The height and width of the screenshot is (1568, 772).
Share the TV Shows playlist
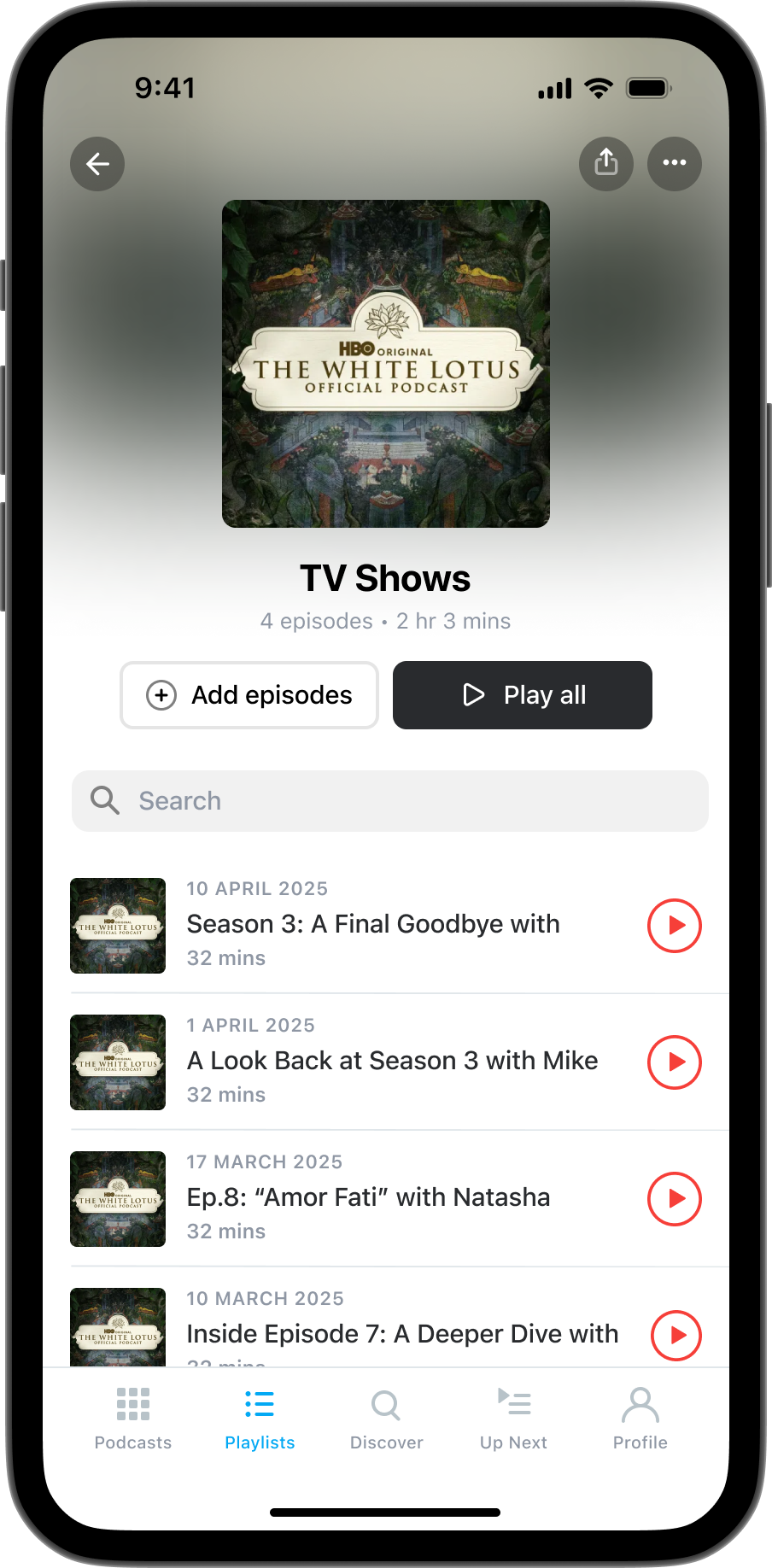pyautogui.click(x=605, y=163)
